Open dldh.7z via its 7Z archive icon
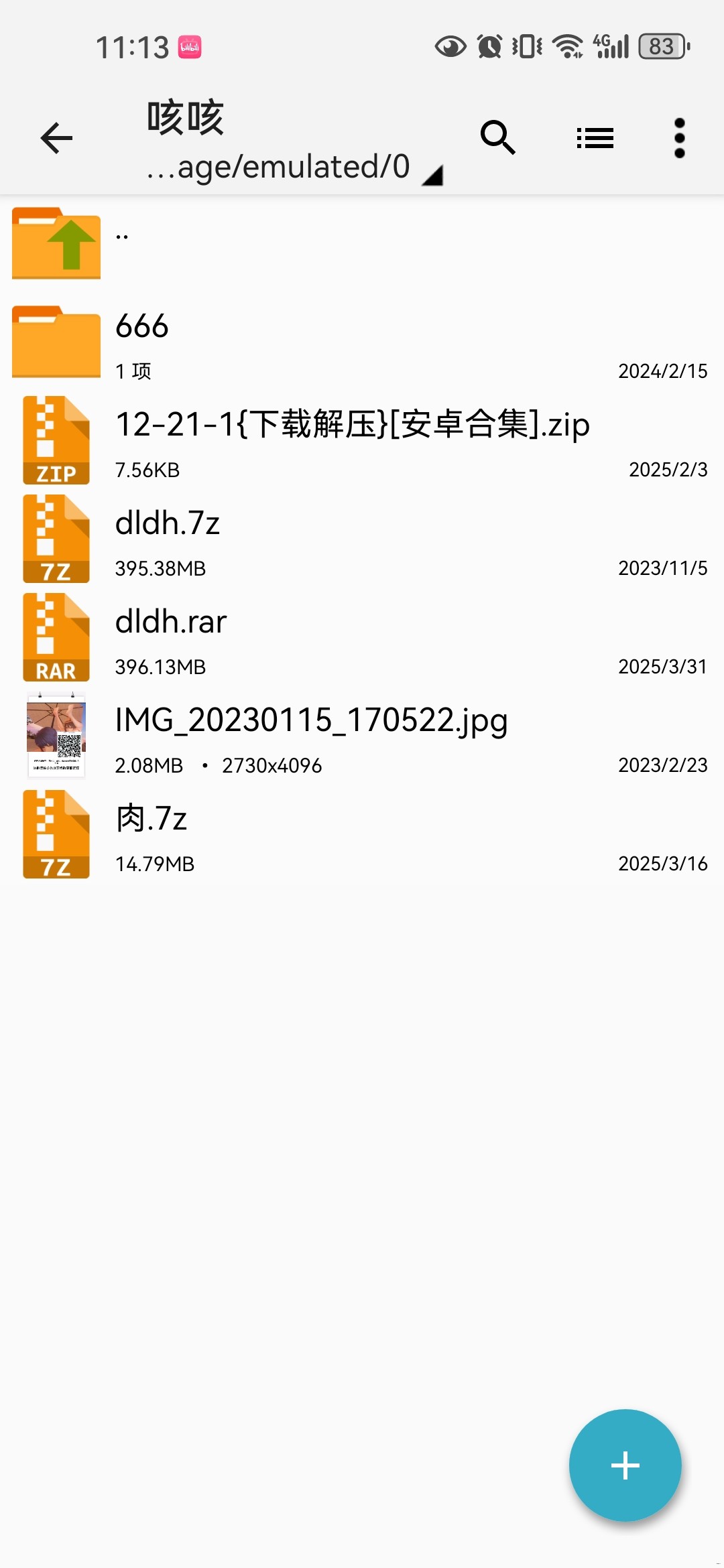Viewport: 724px width, 1568px height. coord(56,538)
